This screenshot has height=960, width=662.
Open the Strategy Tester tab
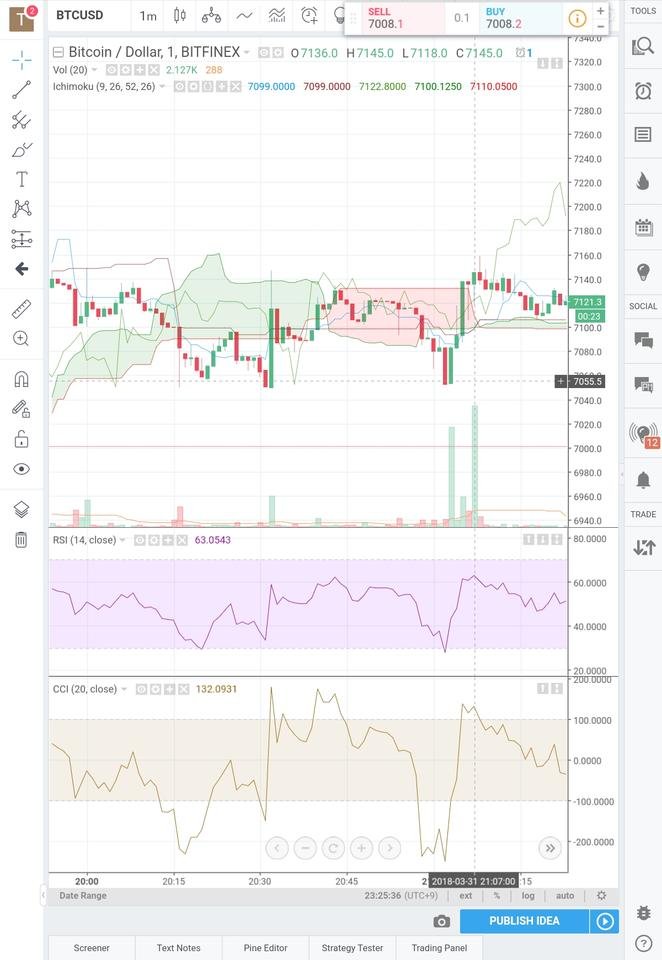(x=351, y=948)
